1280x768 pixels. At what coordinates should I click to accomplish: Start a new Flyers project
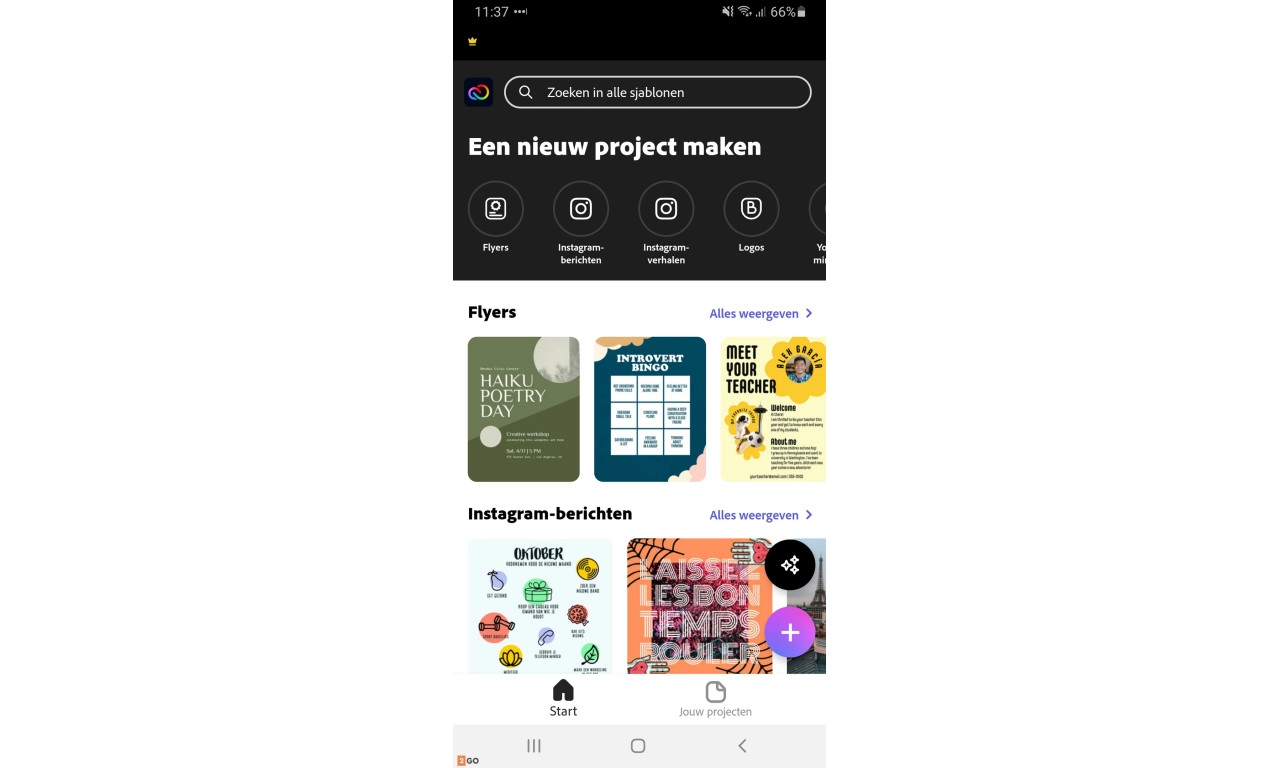click(495, 208)
